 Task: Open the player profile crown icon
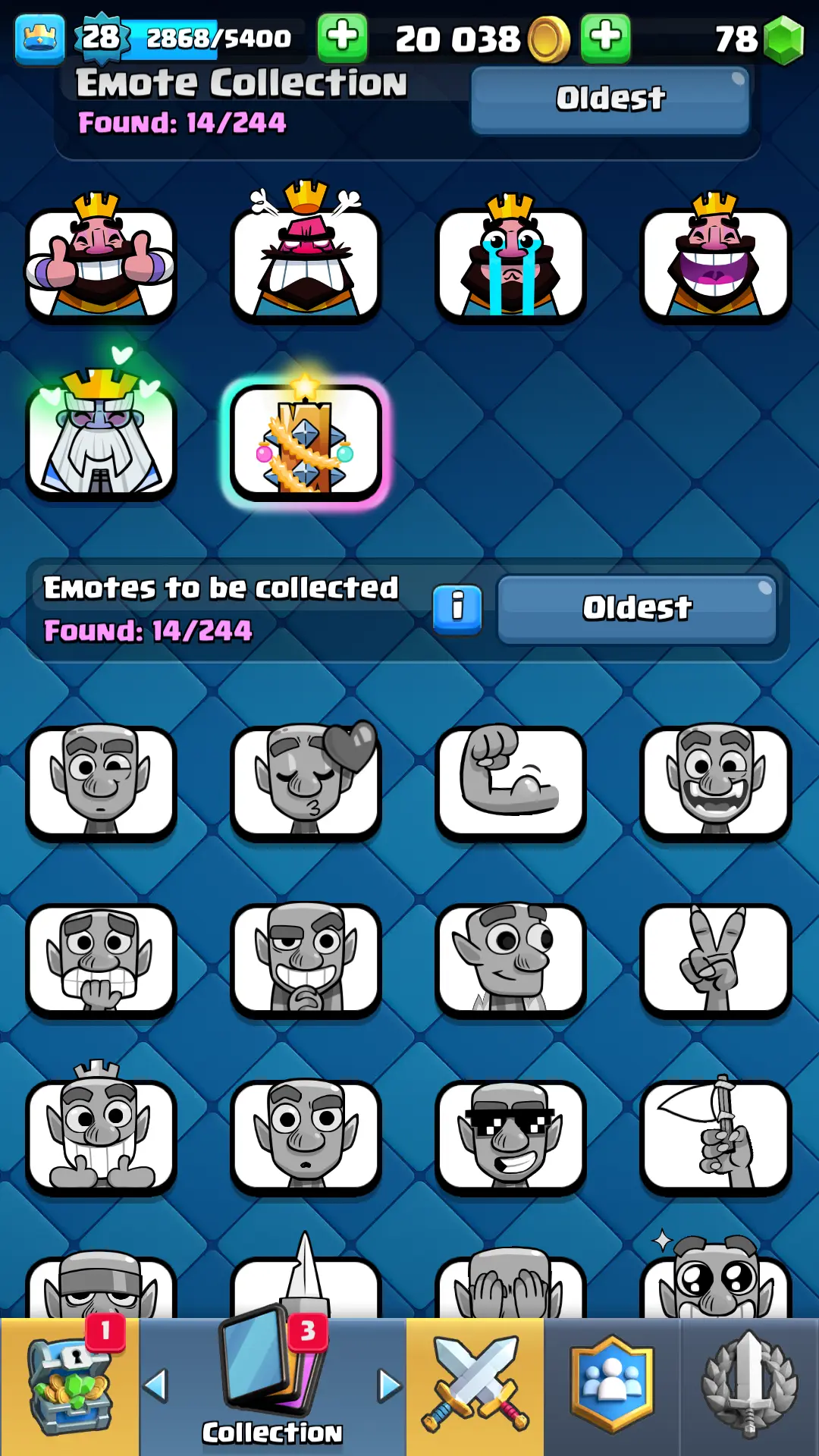click(x=39, y=38)
